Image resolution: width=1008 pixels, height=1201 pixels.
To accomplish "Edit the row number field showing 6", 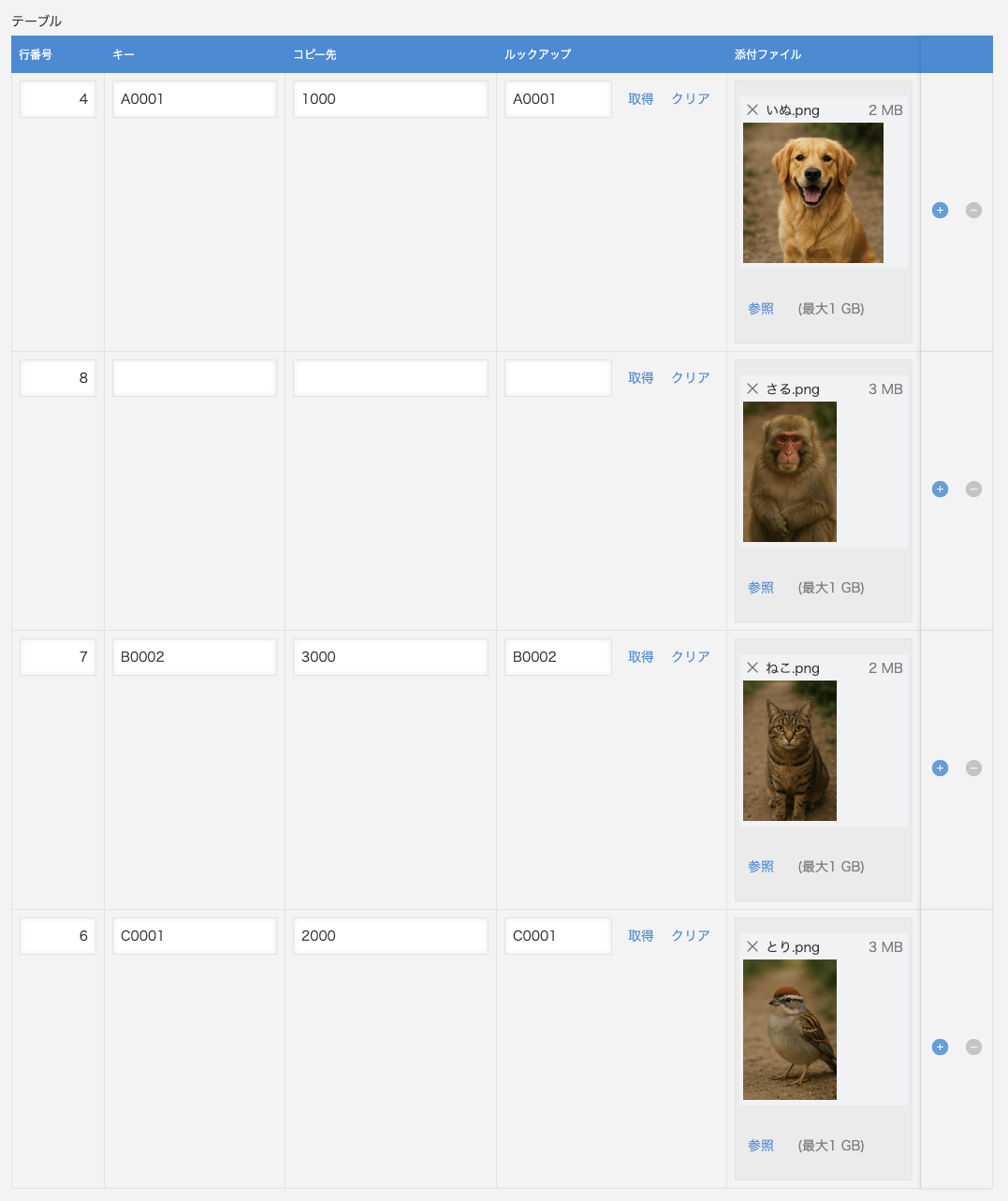I will click(x=58, y=936).
